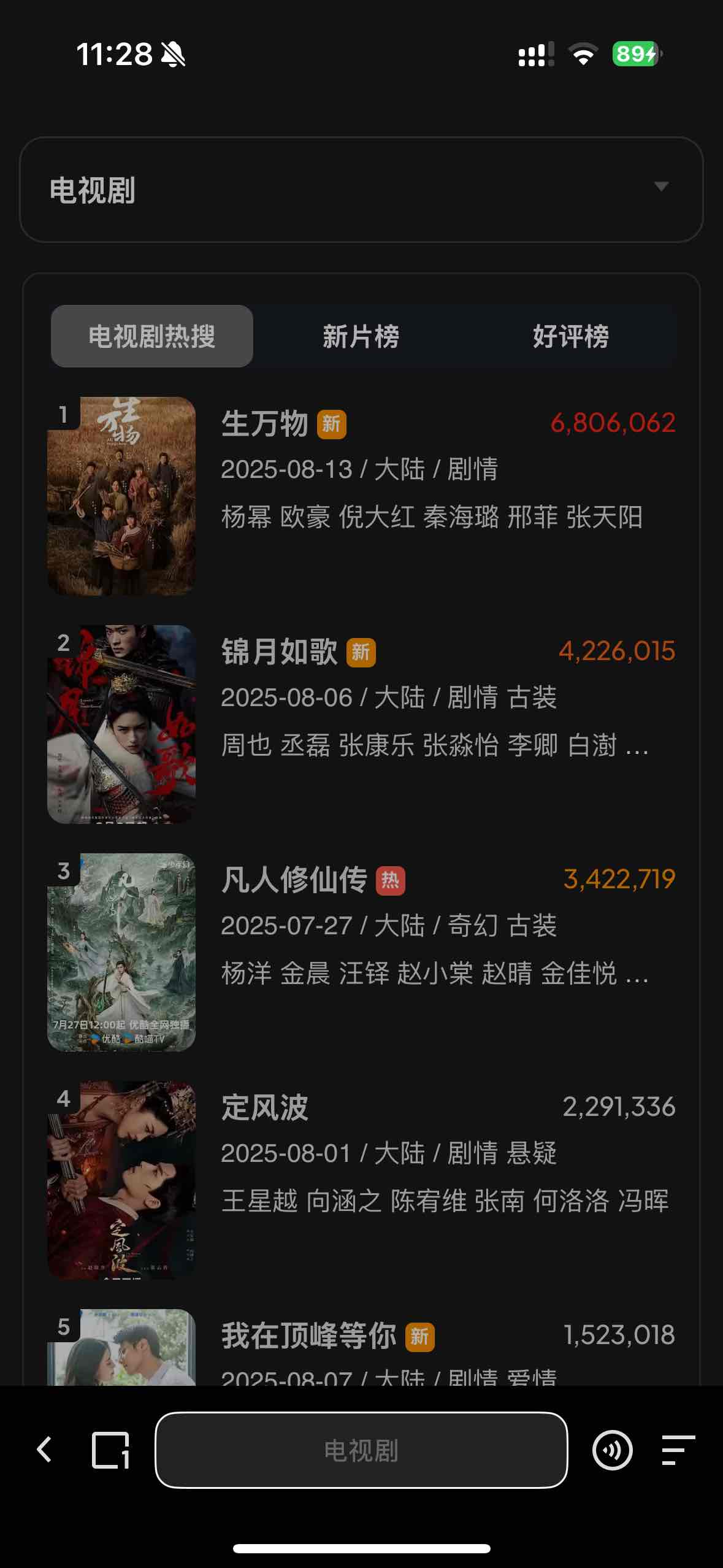The image size is (723, 1568).
Task: Tap the read-aloud sound icon
Action: pos(612,1450)
